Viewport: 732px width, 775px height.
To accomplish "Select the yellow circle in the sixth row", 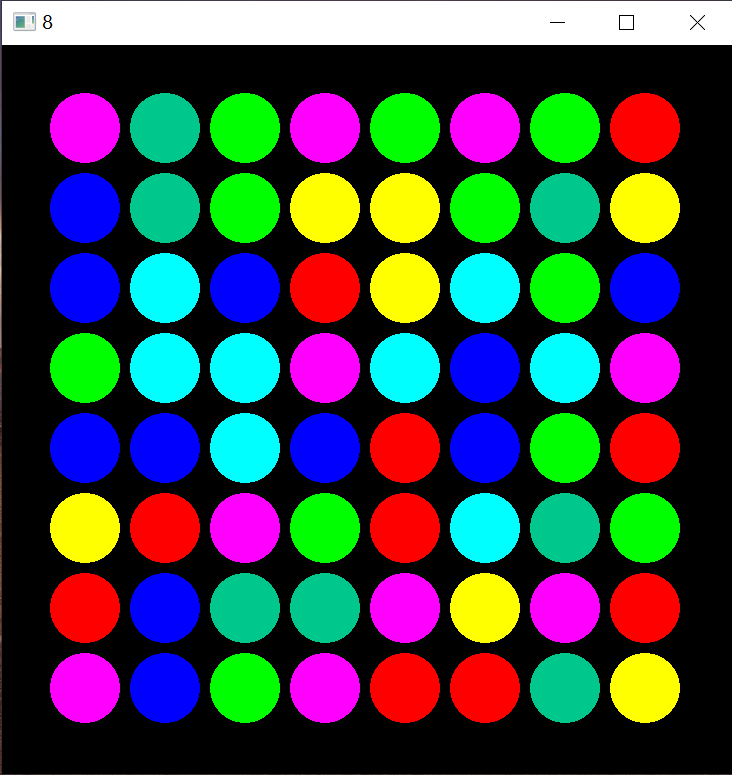I will click(85, 528).
